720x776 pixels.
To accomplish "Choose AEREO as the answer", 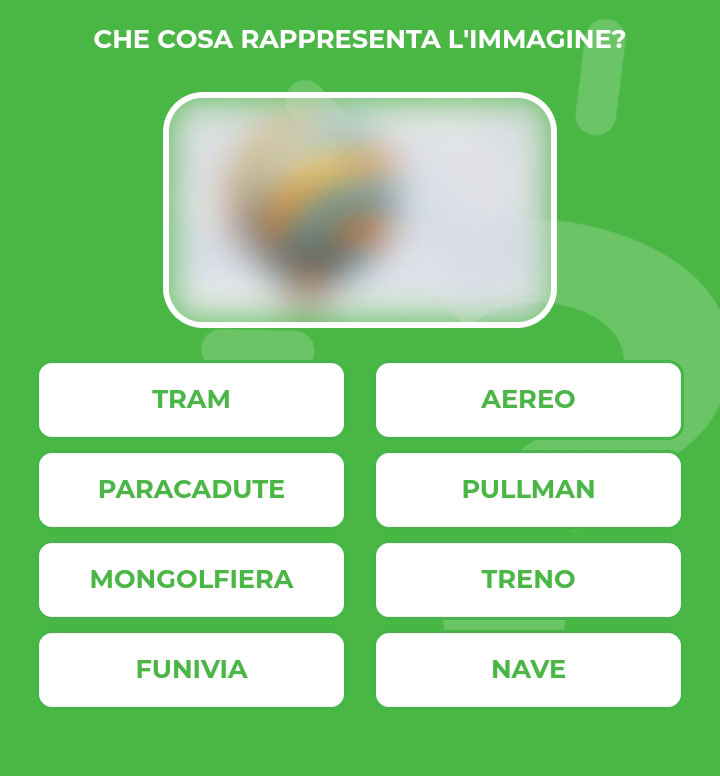I will pyautogui.click(x=528, y=400).
